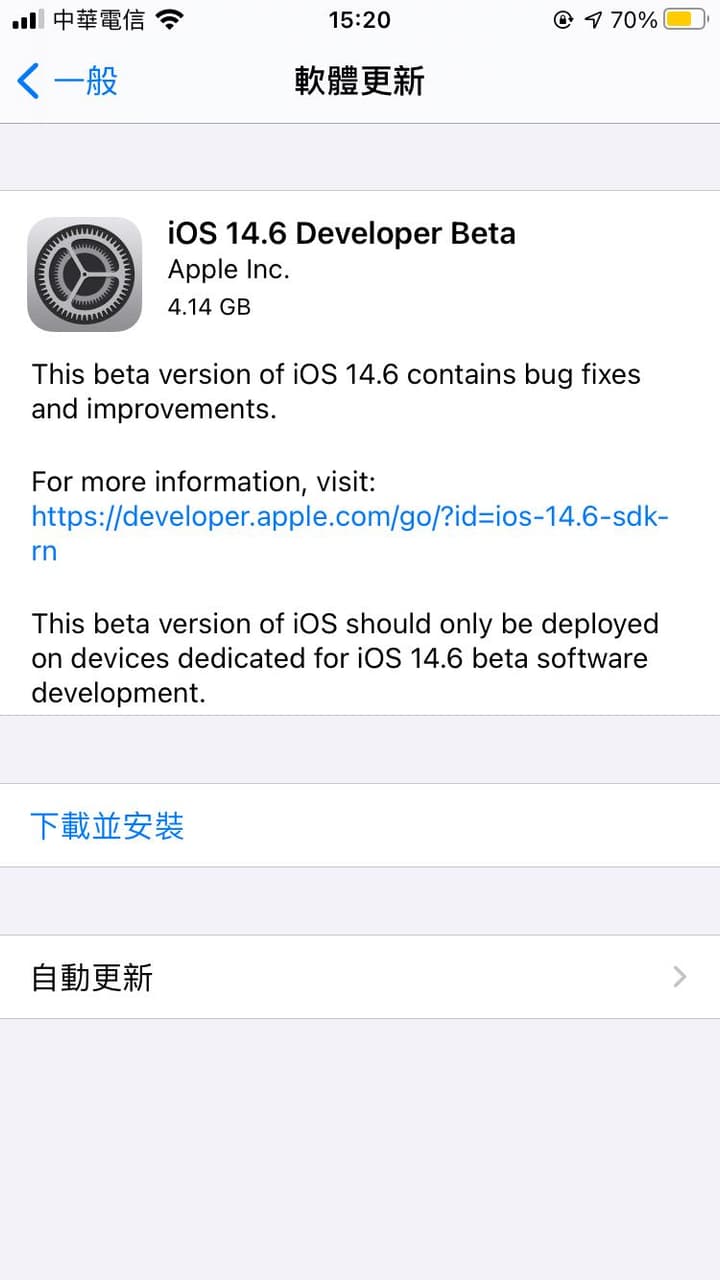Viewport: 720px width, 1280px height.
Task: Tap the right-pointing arrow on 自動更新
Action: [x=679, y=977]
